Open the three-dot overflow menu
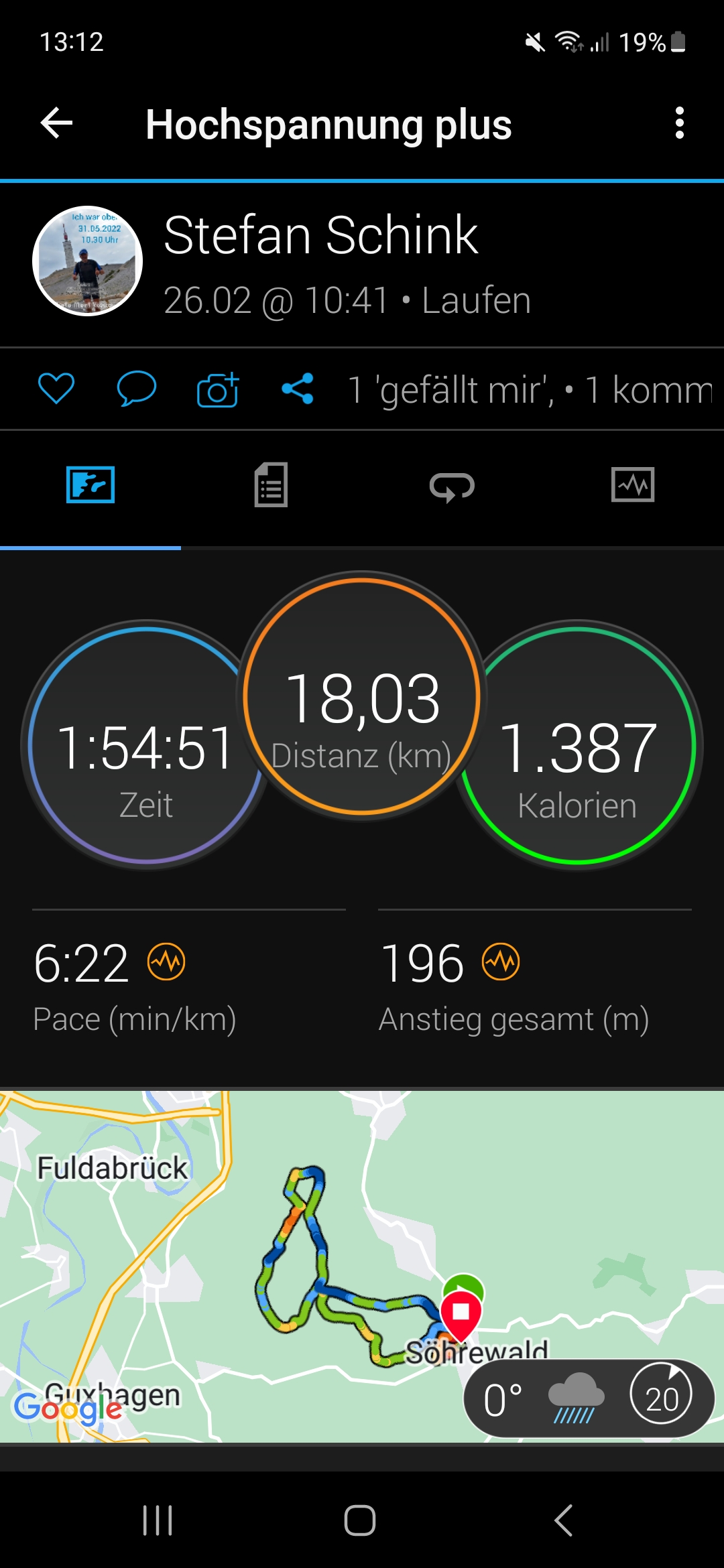724x1568 pixels. point(679,123)
